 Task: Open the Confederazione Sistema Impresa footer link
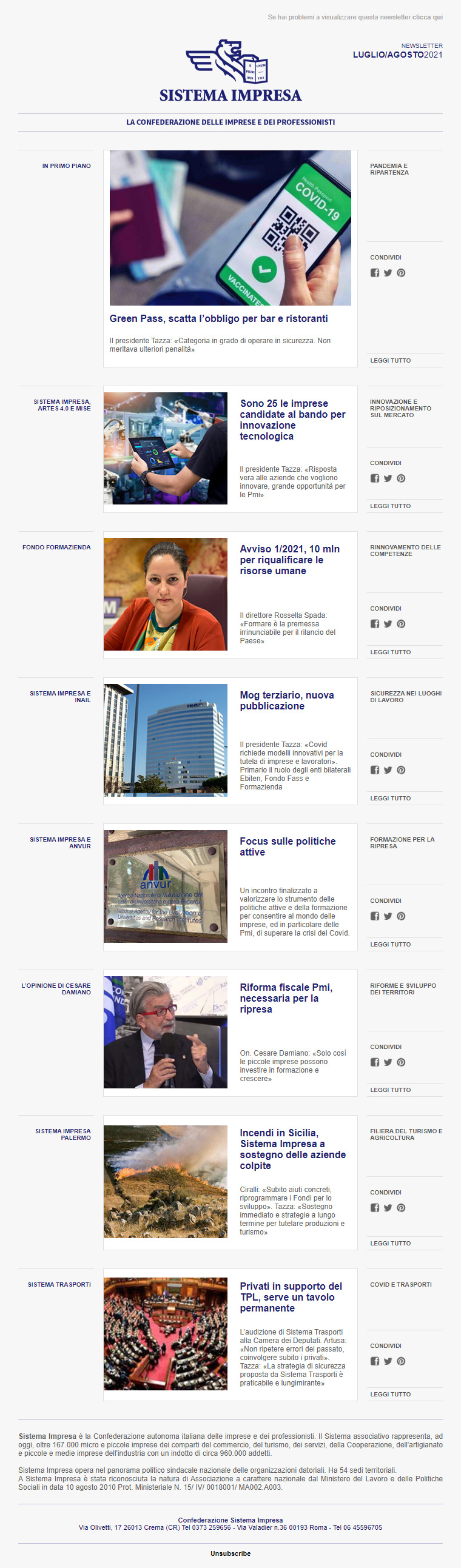[230, 1520]
